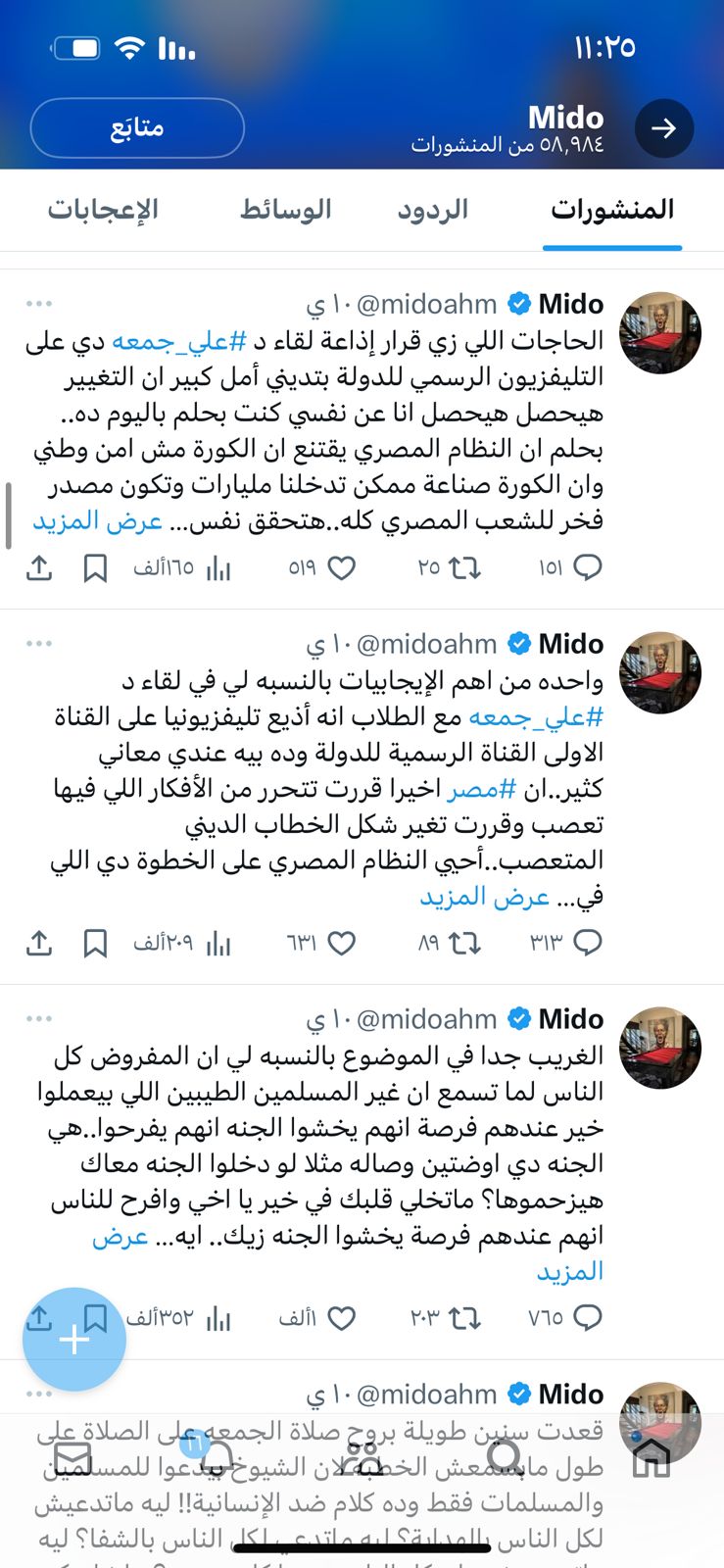
Task: Repost the third post with ٢٠٣ reposts
Action: point(464,1318)
